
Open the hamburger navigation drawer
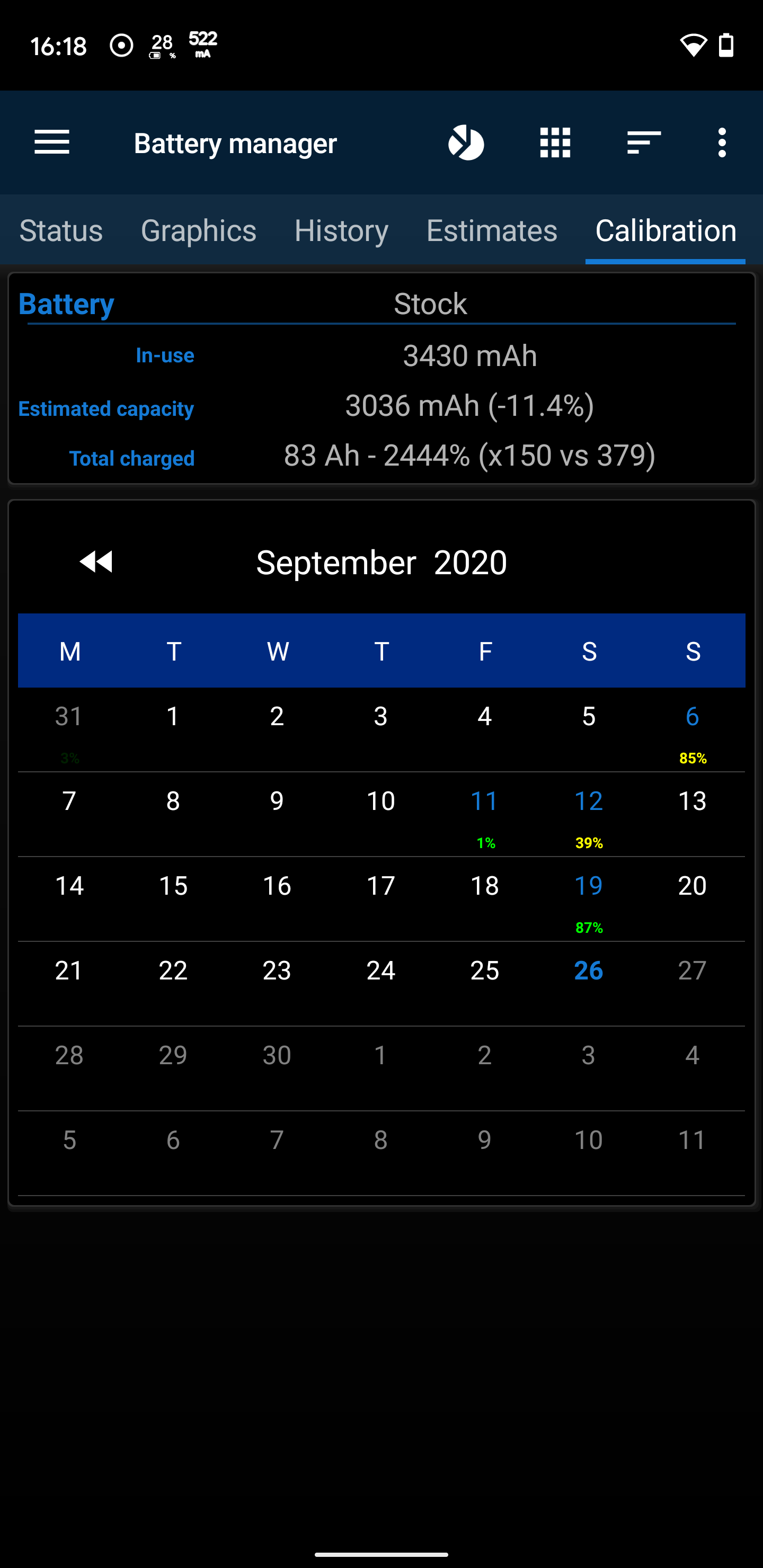click(52, 142)
